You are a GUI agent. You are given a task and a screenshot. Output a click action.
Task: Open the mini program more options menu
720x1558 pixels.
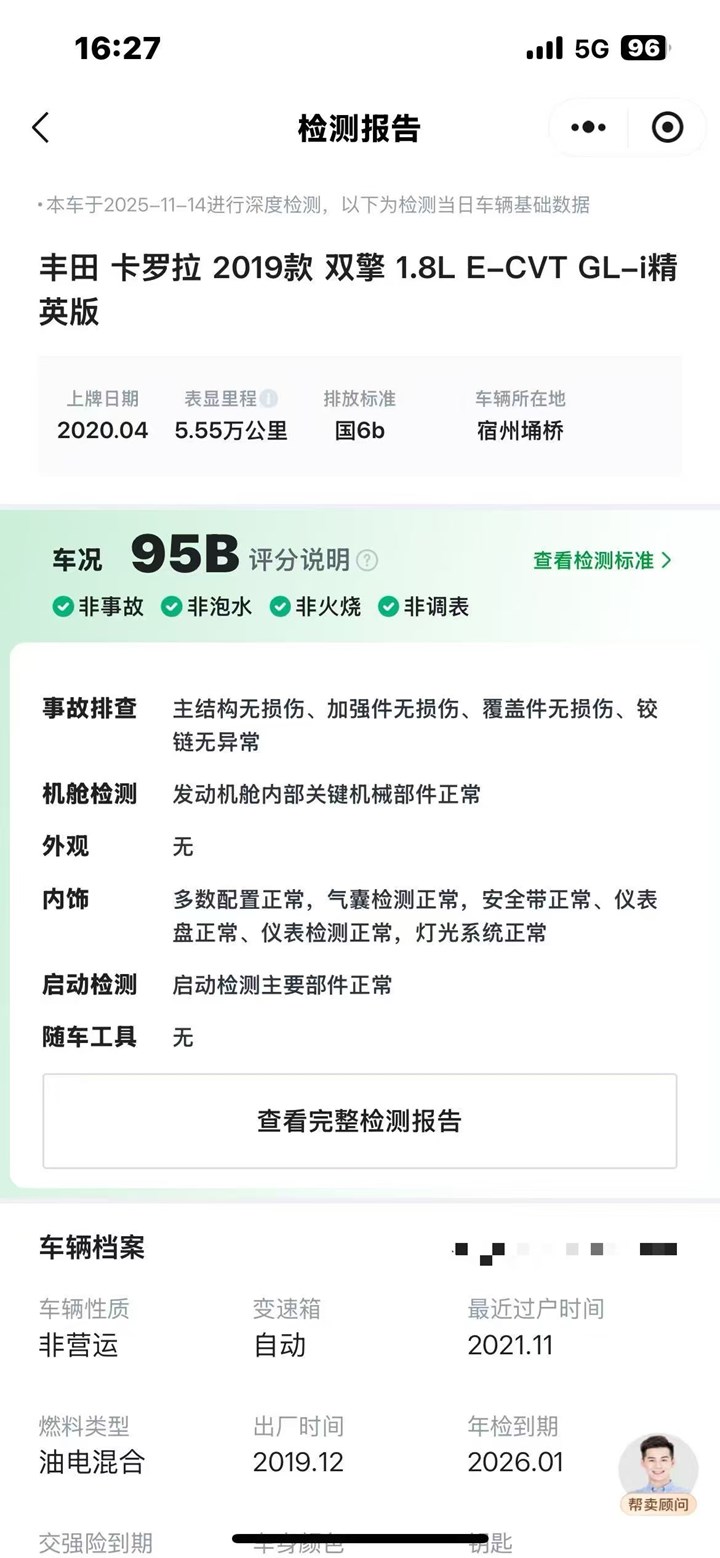coord(588,128)
